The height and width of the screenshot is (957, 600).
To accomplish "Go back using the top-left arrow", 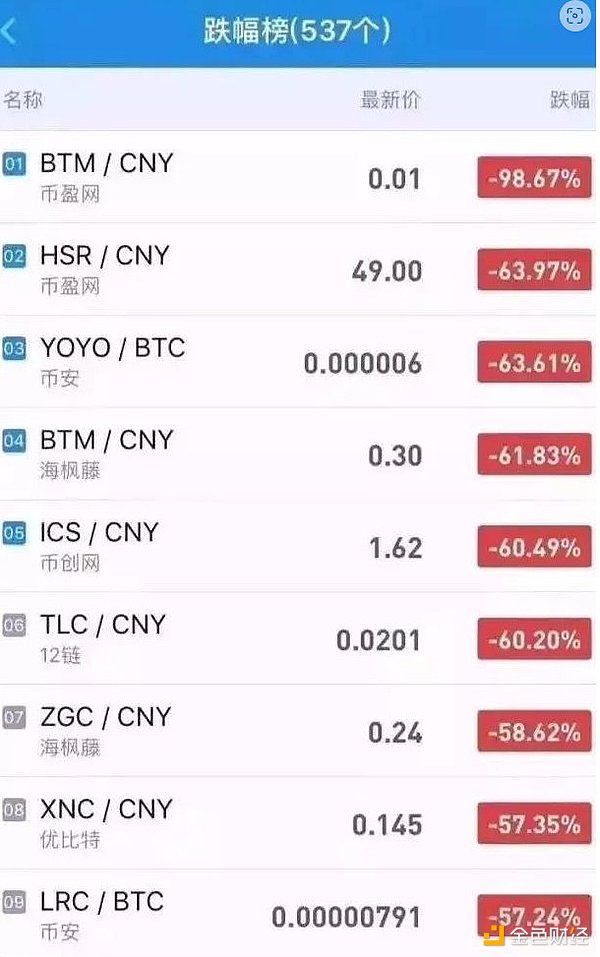I will point(10,31).
